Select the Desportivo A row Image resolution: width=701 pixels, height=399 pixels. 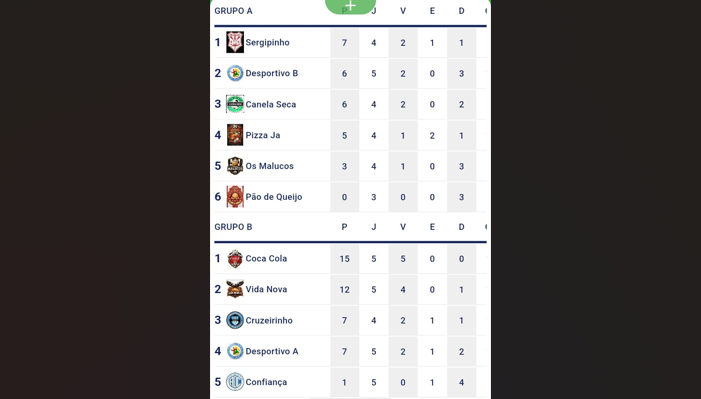350,351
